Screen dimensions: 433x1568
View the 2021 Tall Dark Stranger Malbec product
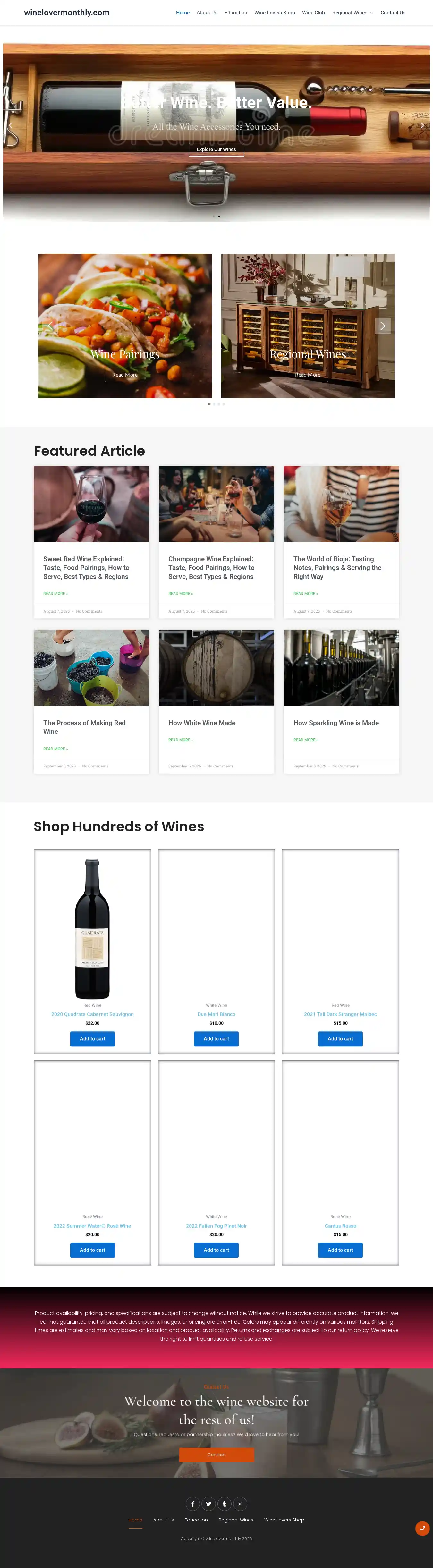pos(340,1014)
